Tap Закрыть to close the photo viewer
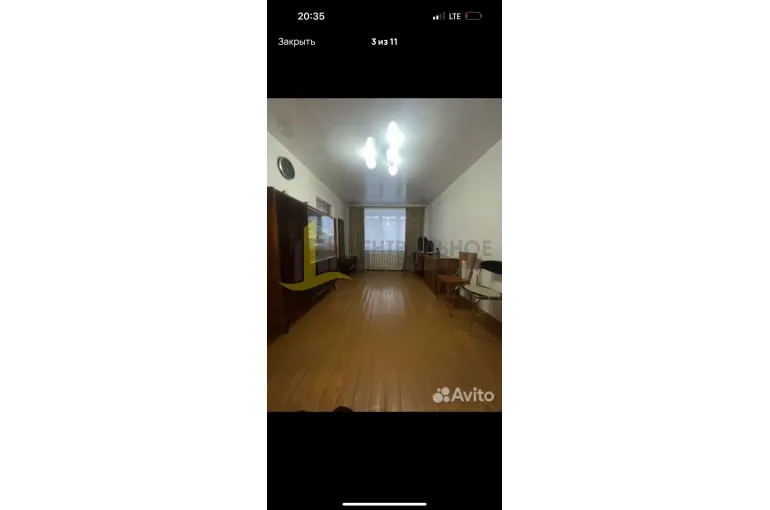Viewport: 770px width, 510px height. (296, 42)
